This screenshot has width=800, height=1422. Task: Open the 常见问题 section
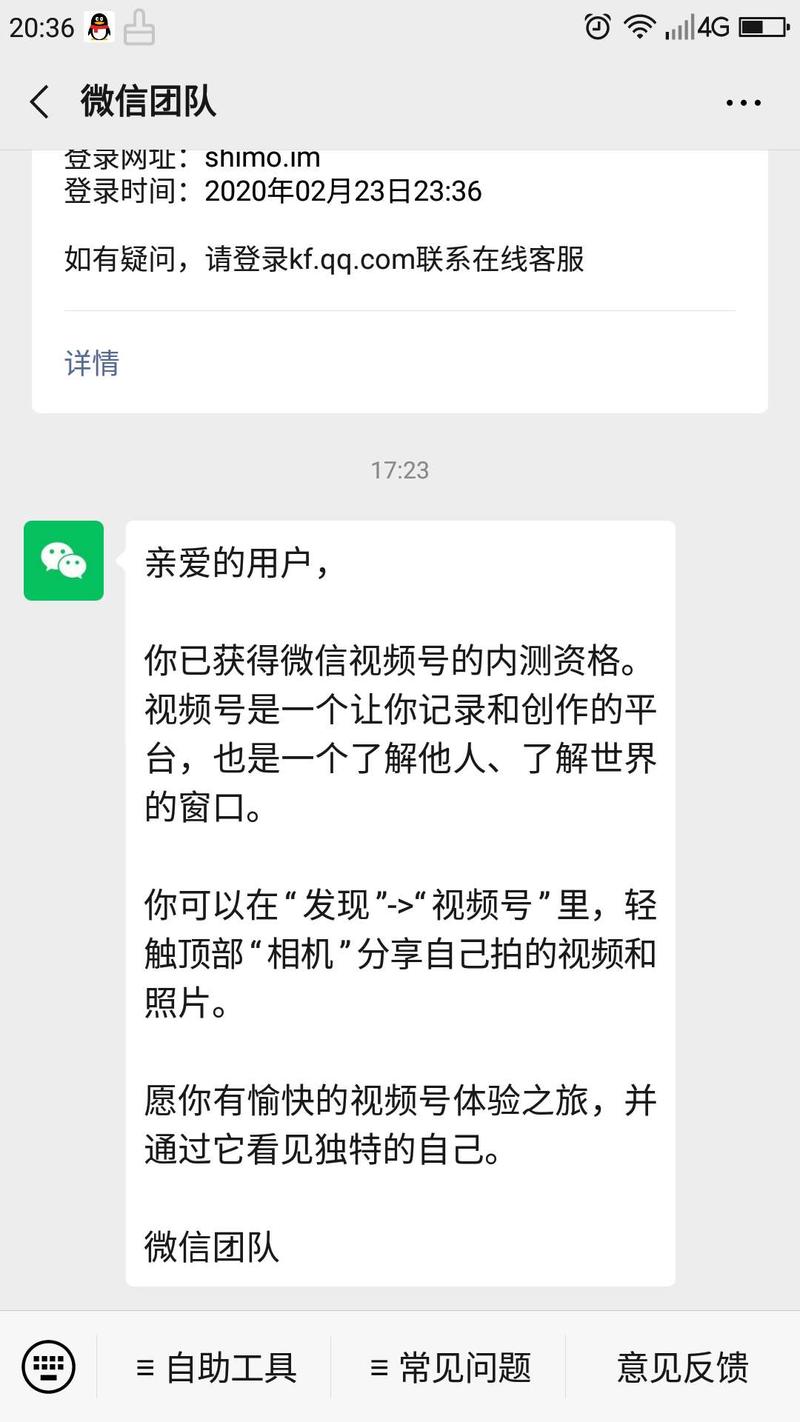coord(452,1366)
